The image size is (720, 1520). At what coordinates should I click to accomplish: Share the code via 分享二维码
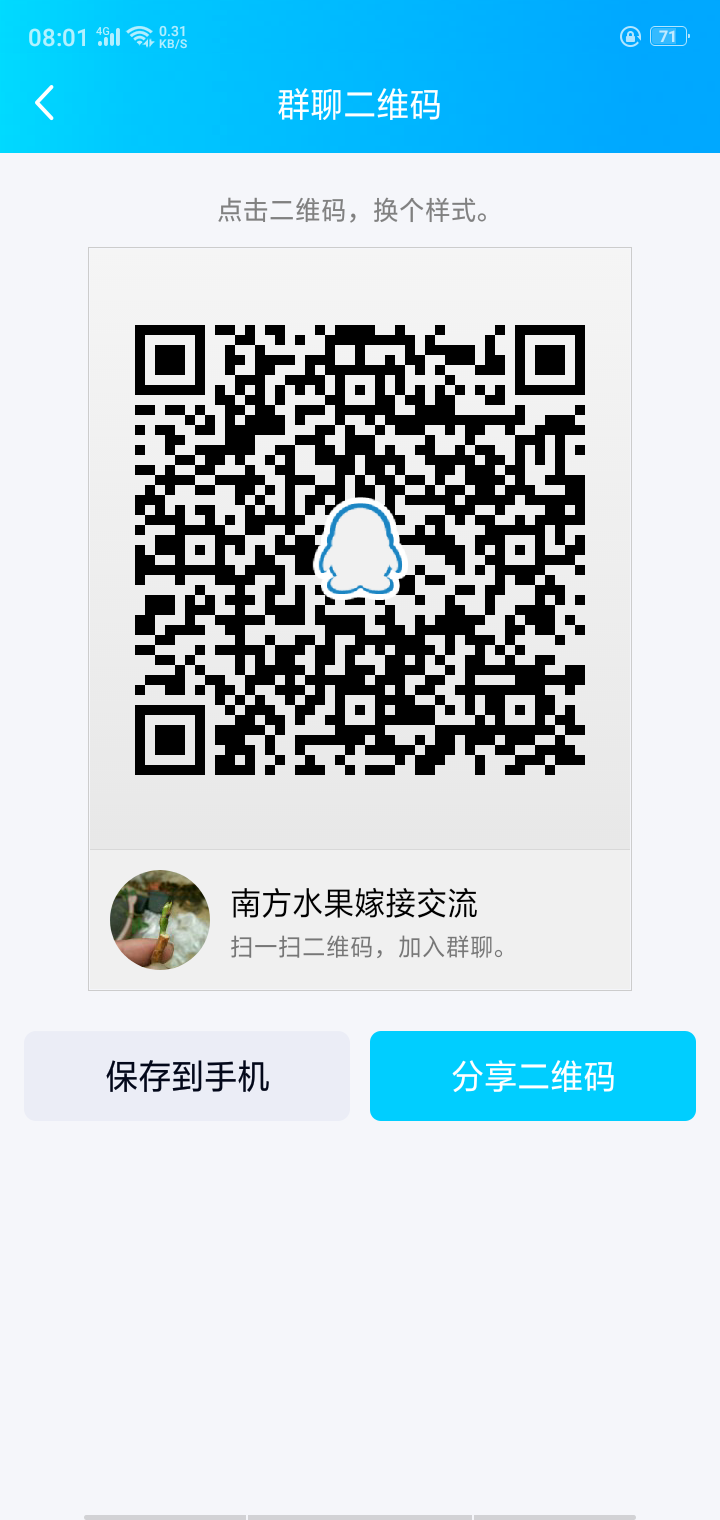(x=533, y=1076)
